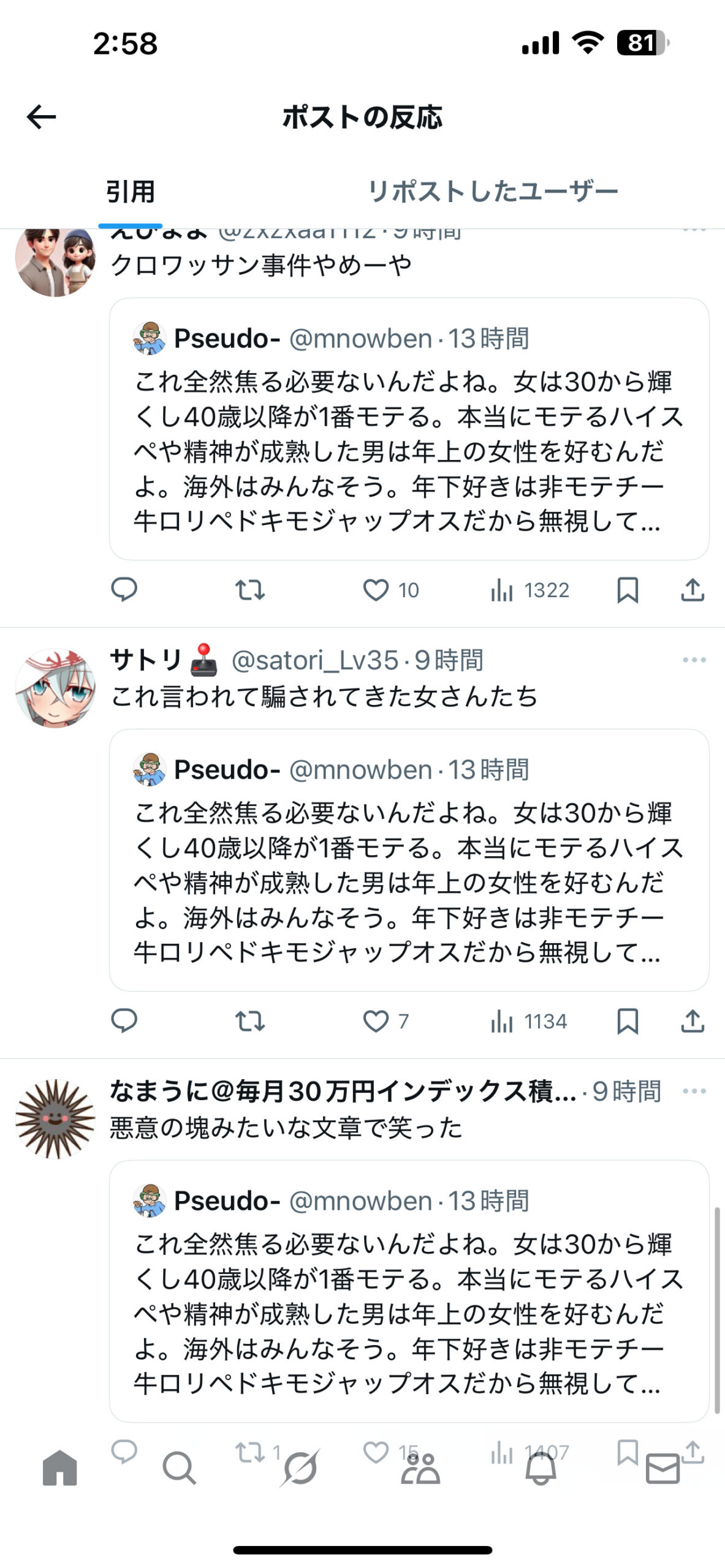Reply to サトリ's quote post

pyautogui.click(x=124, y=1021)
